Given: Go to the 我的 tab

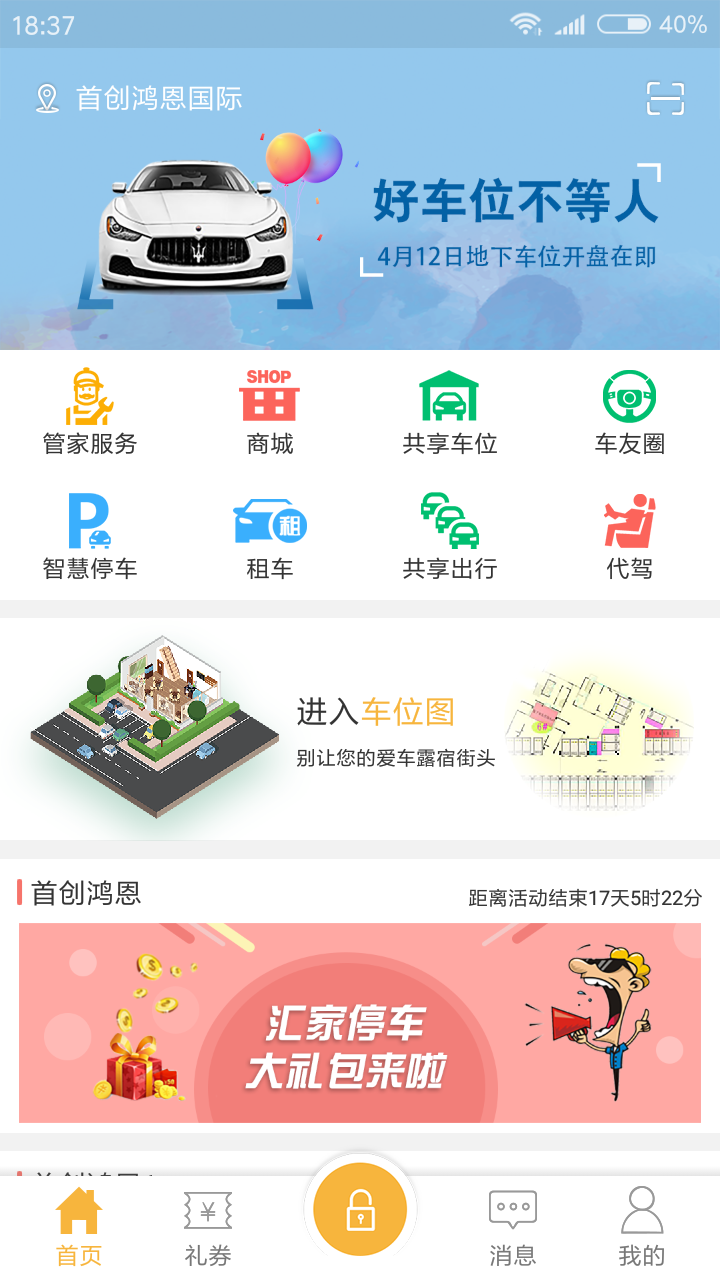Looking at the screenshot, I should coord(641,1226).
